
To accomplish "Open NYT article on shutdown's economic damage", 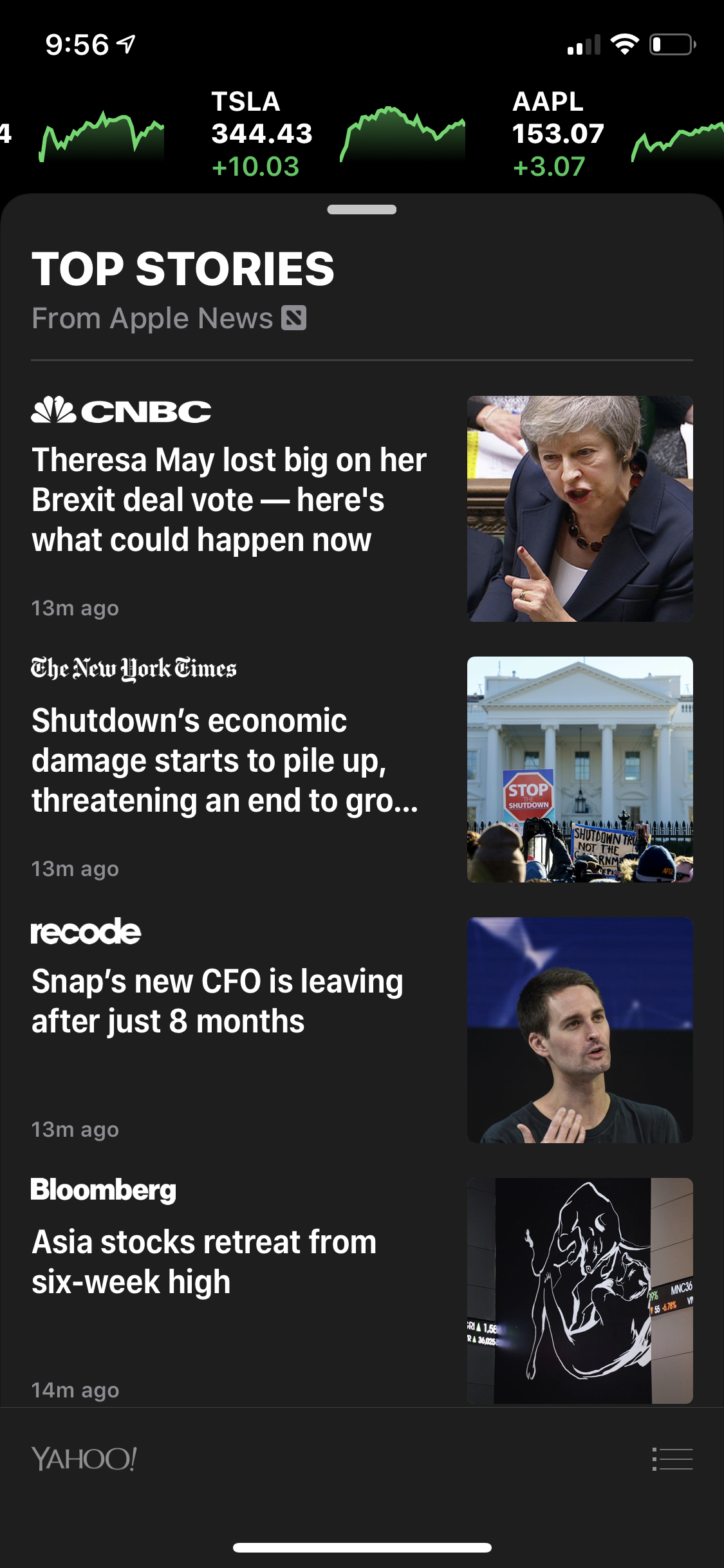I will coord(362,769).
